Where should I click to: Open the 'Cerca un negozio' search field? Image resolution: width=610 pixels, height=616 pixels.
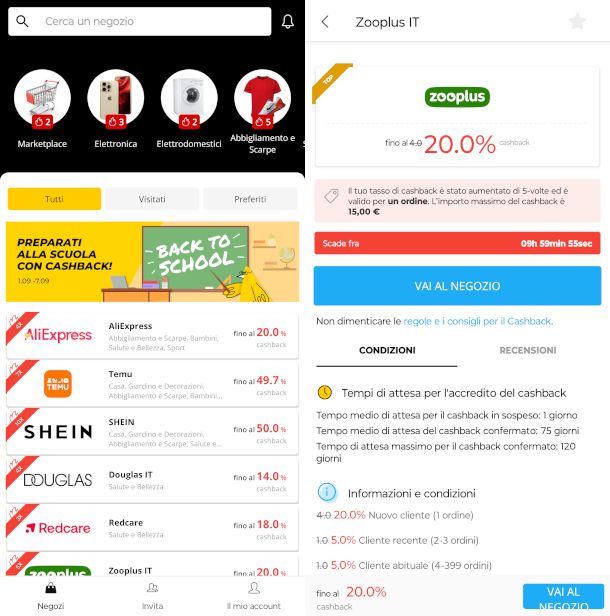(150, 21)
